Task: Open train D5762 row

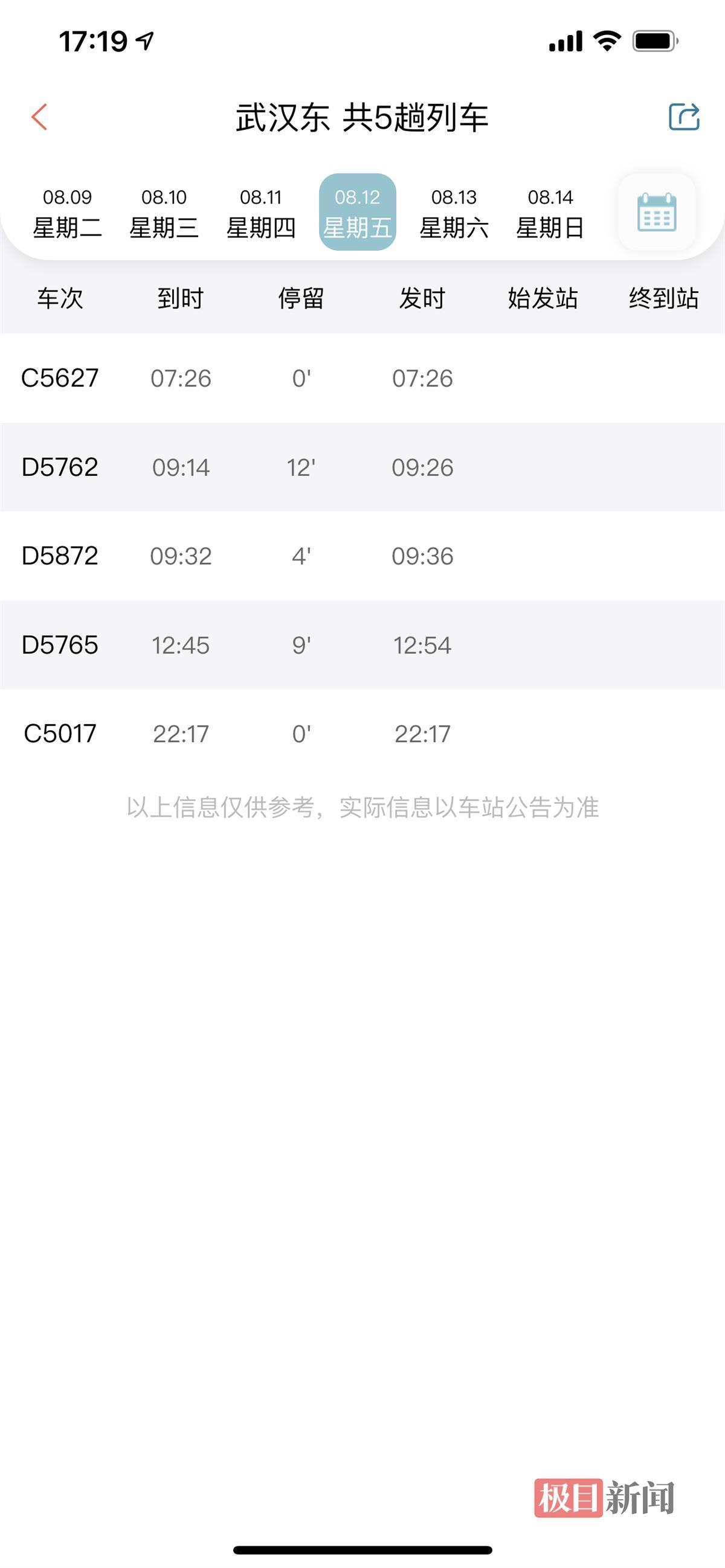Action: [x=362, y=467]
